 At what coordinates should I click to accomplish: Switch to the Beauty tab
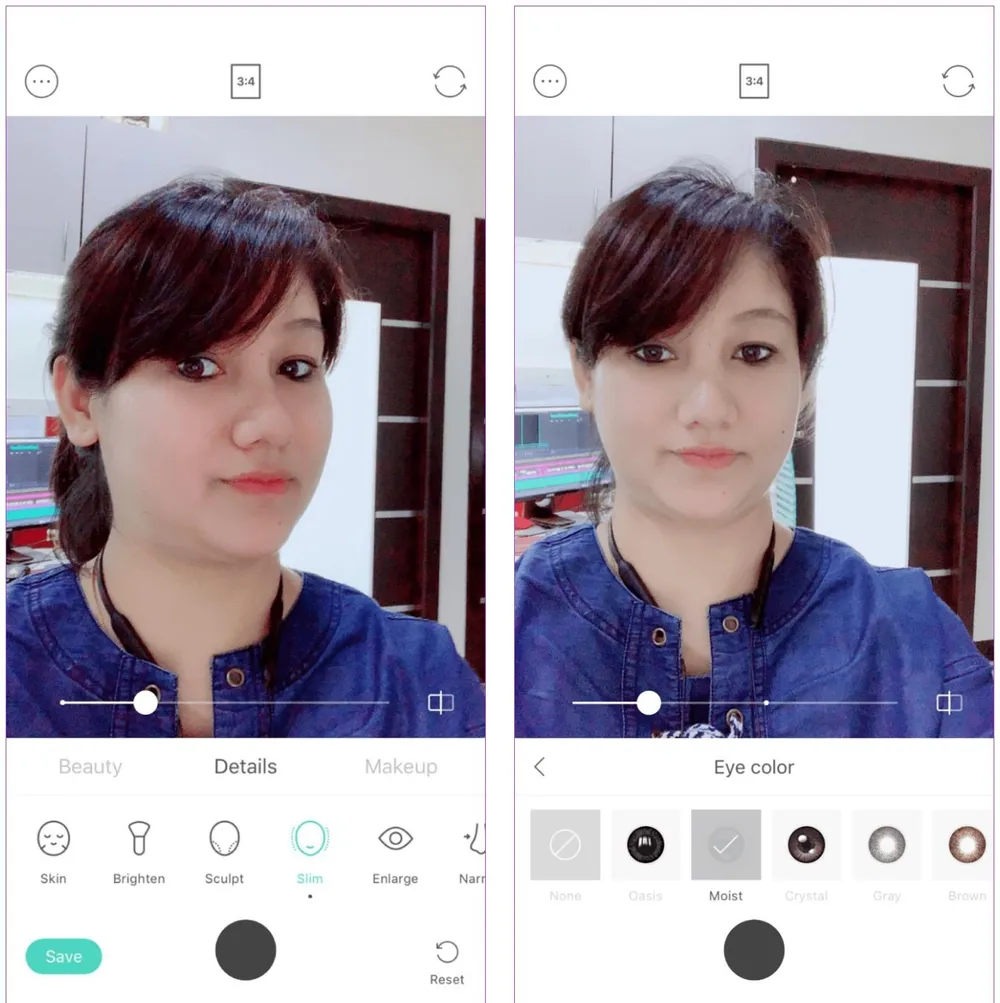(x=90, y=767)
